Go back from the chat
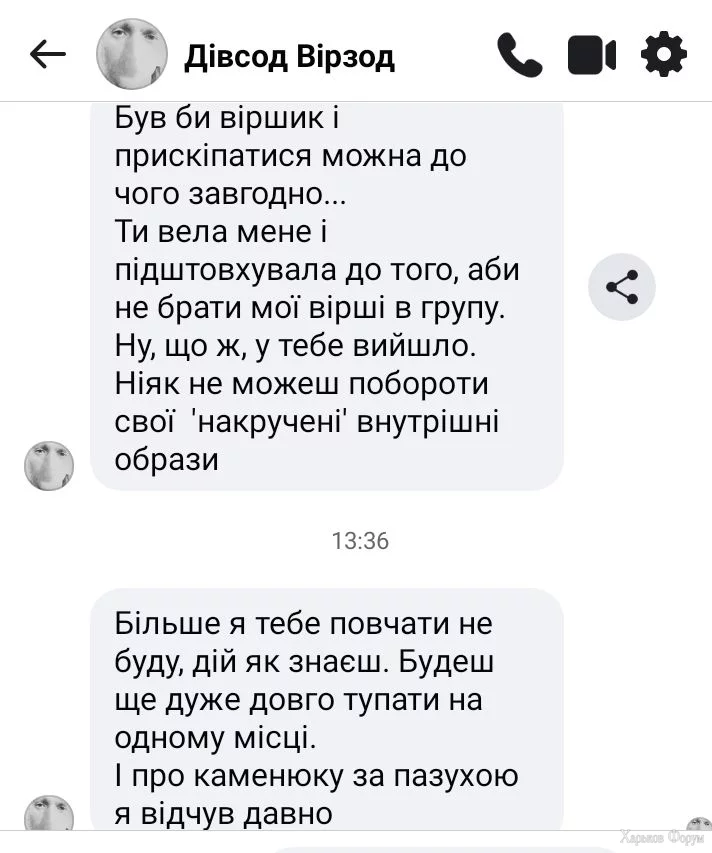712x853 pixels. click(47, 55)
